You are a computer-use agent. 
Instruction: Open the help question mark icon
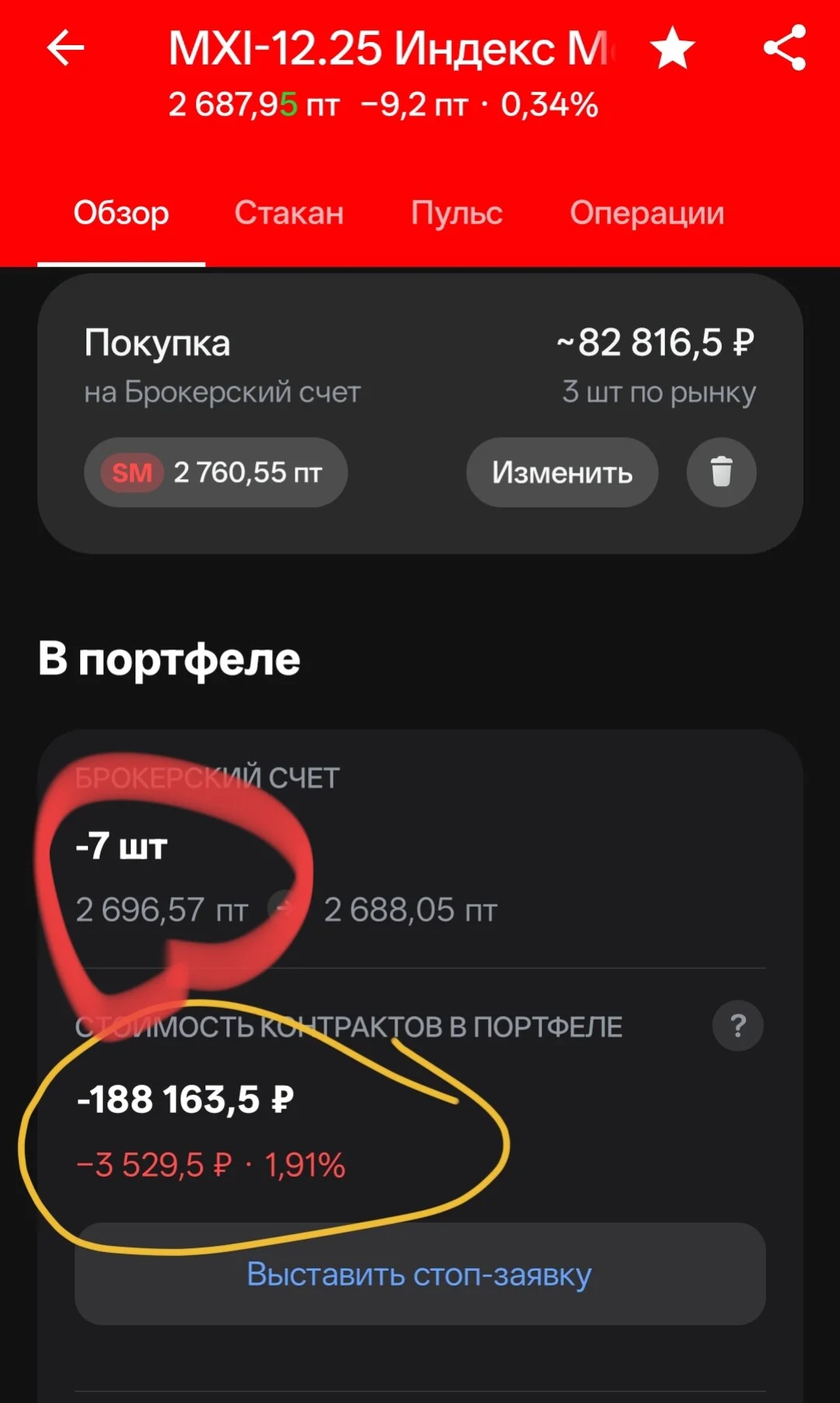click(x=738, y=1026)
